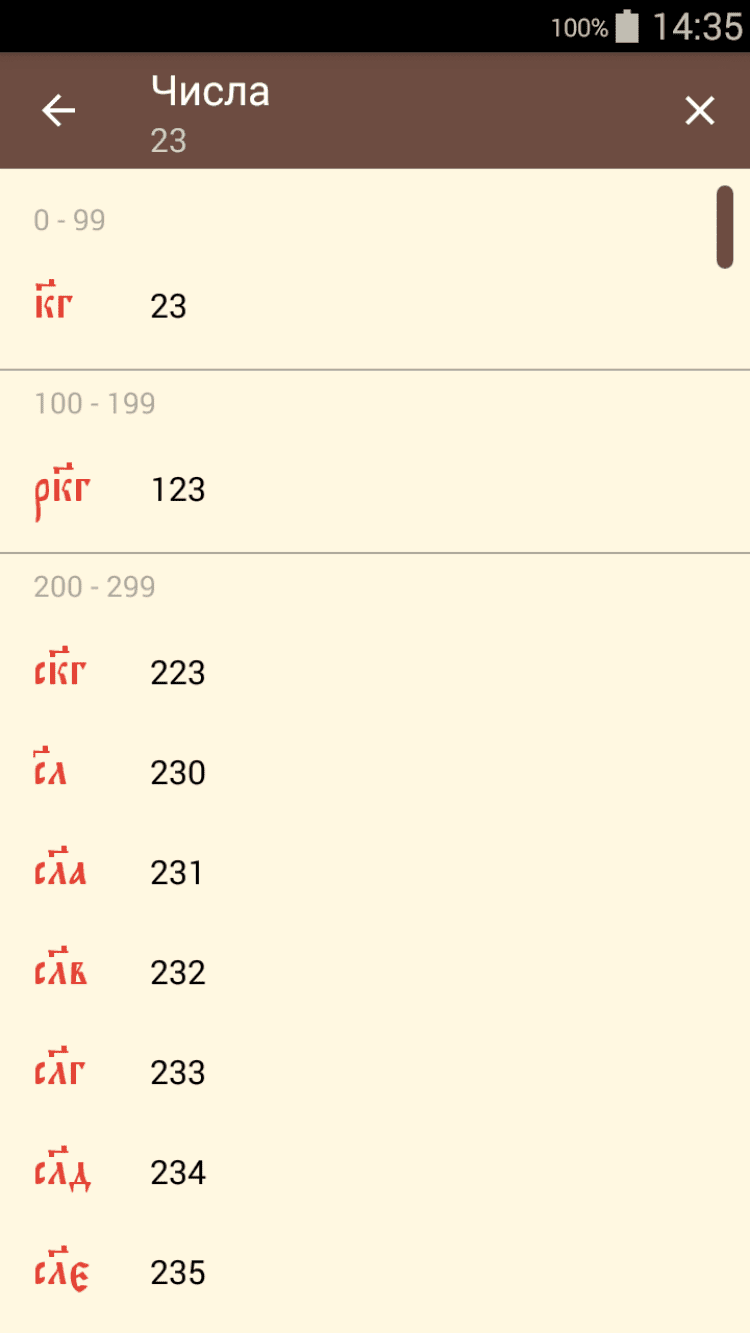The image size is (750, 1333).
Task: Clear the search with the X icon
Action: 699,110
